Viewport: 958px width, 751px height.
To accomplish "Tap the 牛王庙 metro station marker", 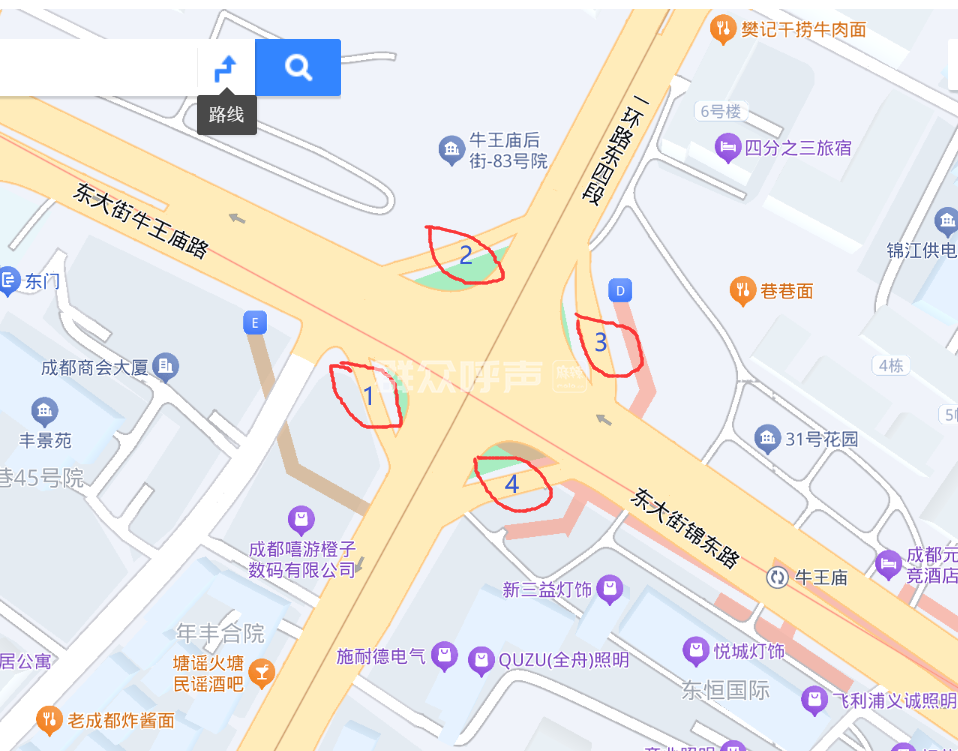I will point(777,577).
